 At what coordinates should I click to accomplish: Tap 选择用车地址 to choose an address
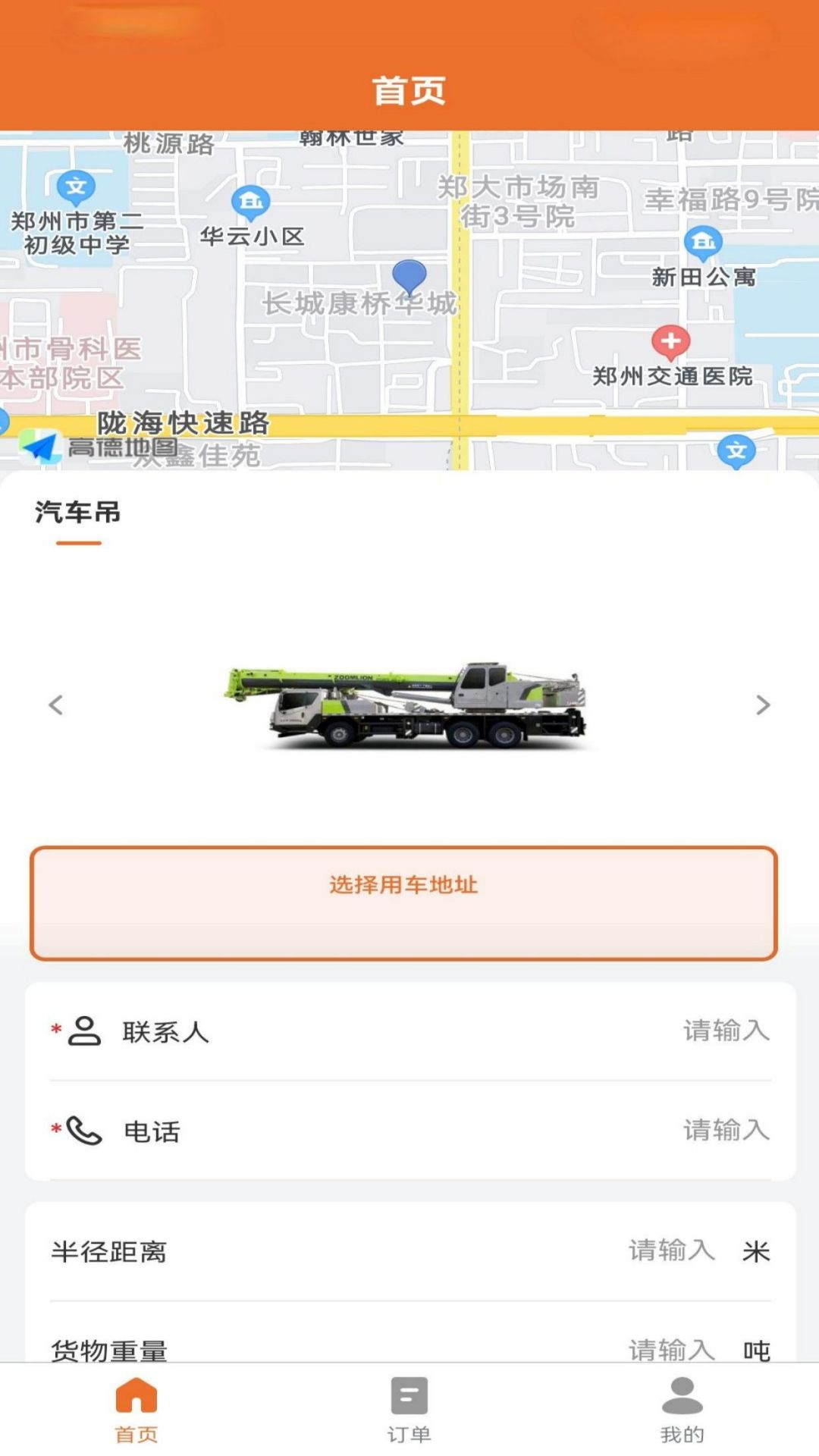tap(403, 902)
